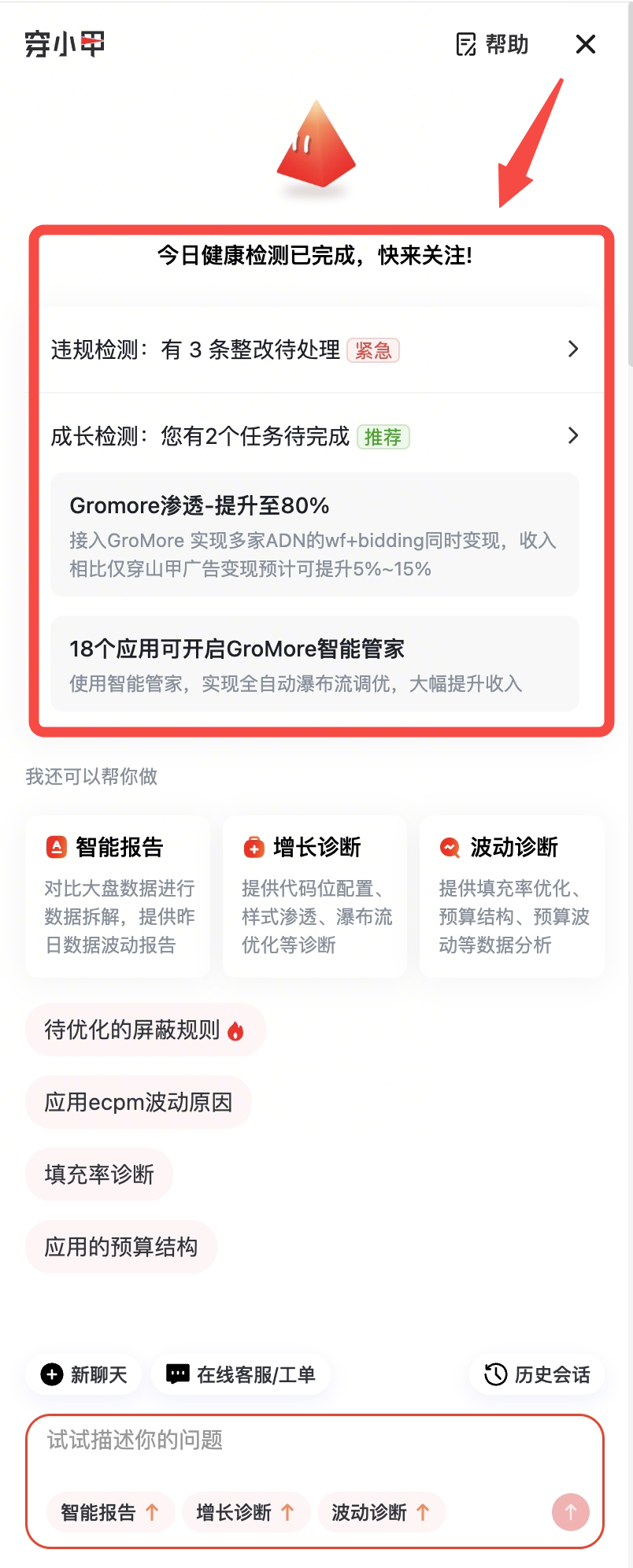Send the message with the arrow button

[x=571, y=1512]
